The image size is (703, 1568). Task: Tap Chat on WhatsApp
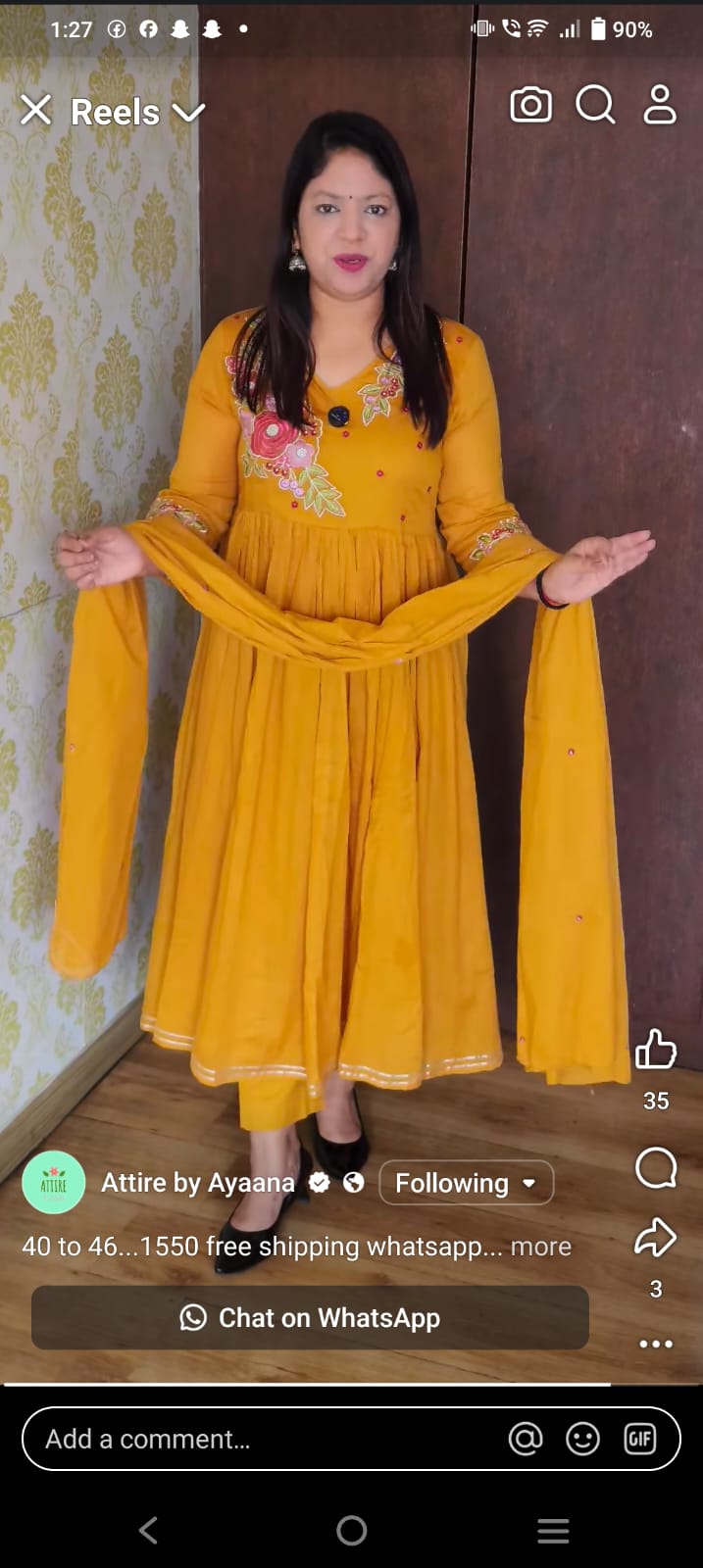(310, 1318)
